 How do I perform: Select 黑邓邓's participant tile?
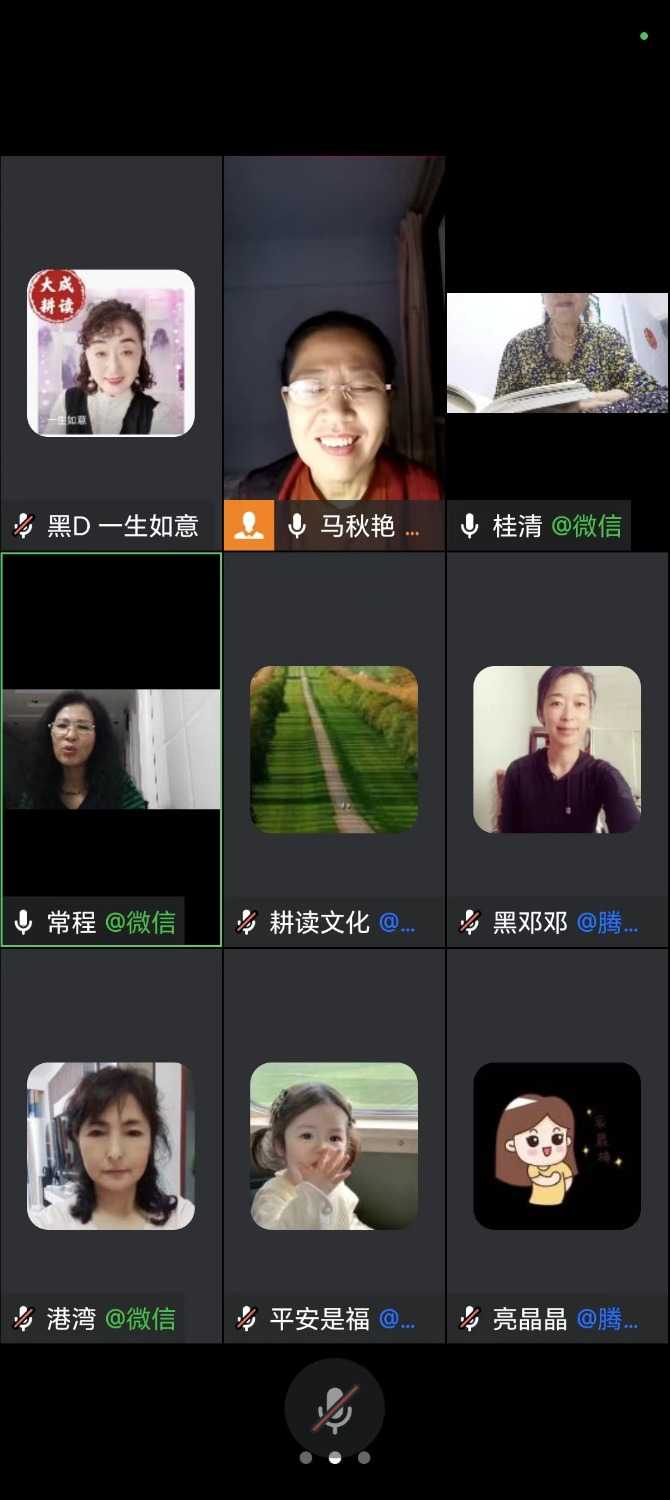pyautogui.click(x=557, y=748)
